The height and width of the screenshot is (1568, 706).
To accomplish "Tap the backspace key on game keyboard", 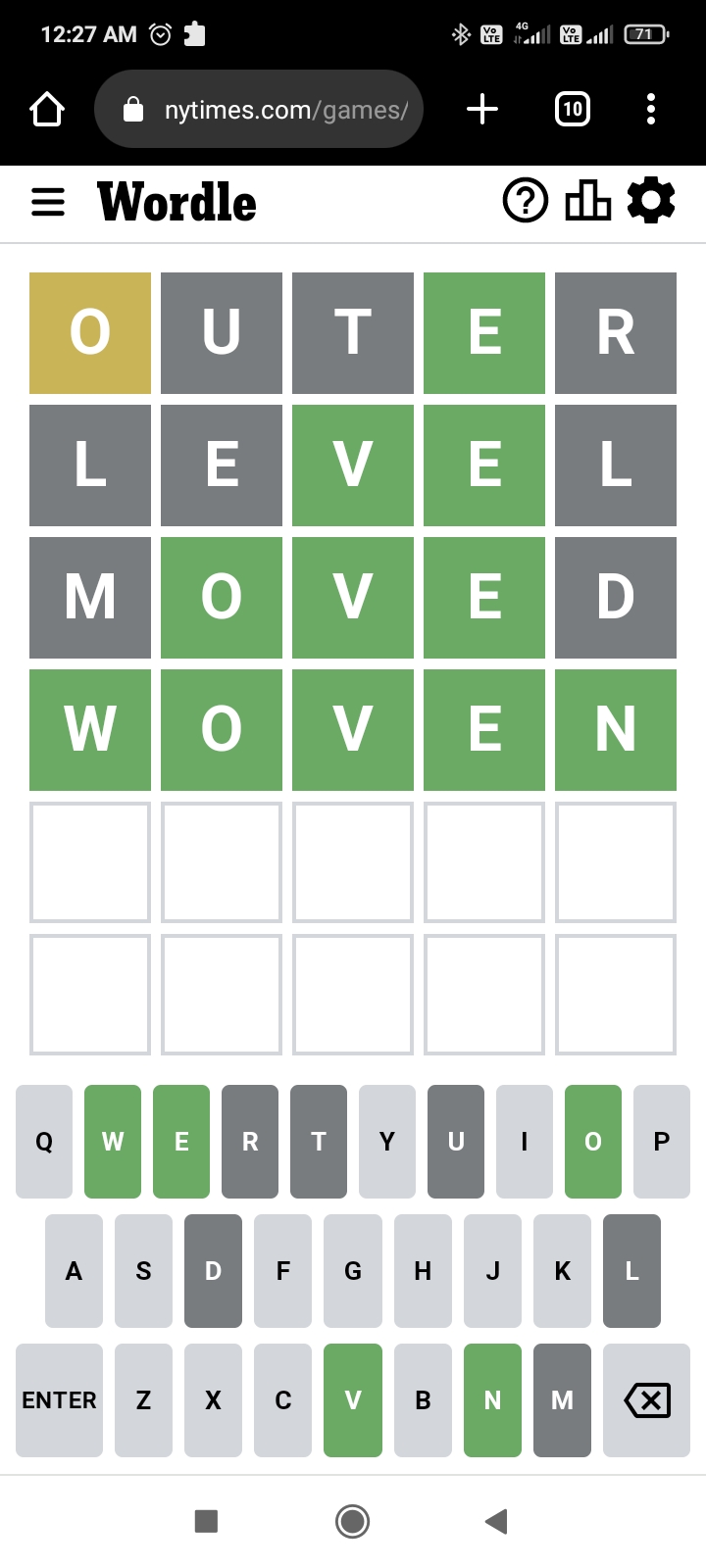I will [x=647, y=1400].
